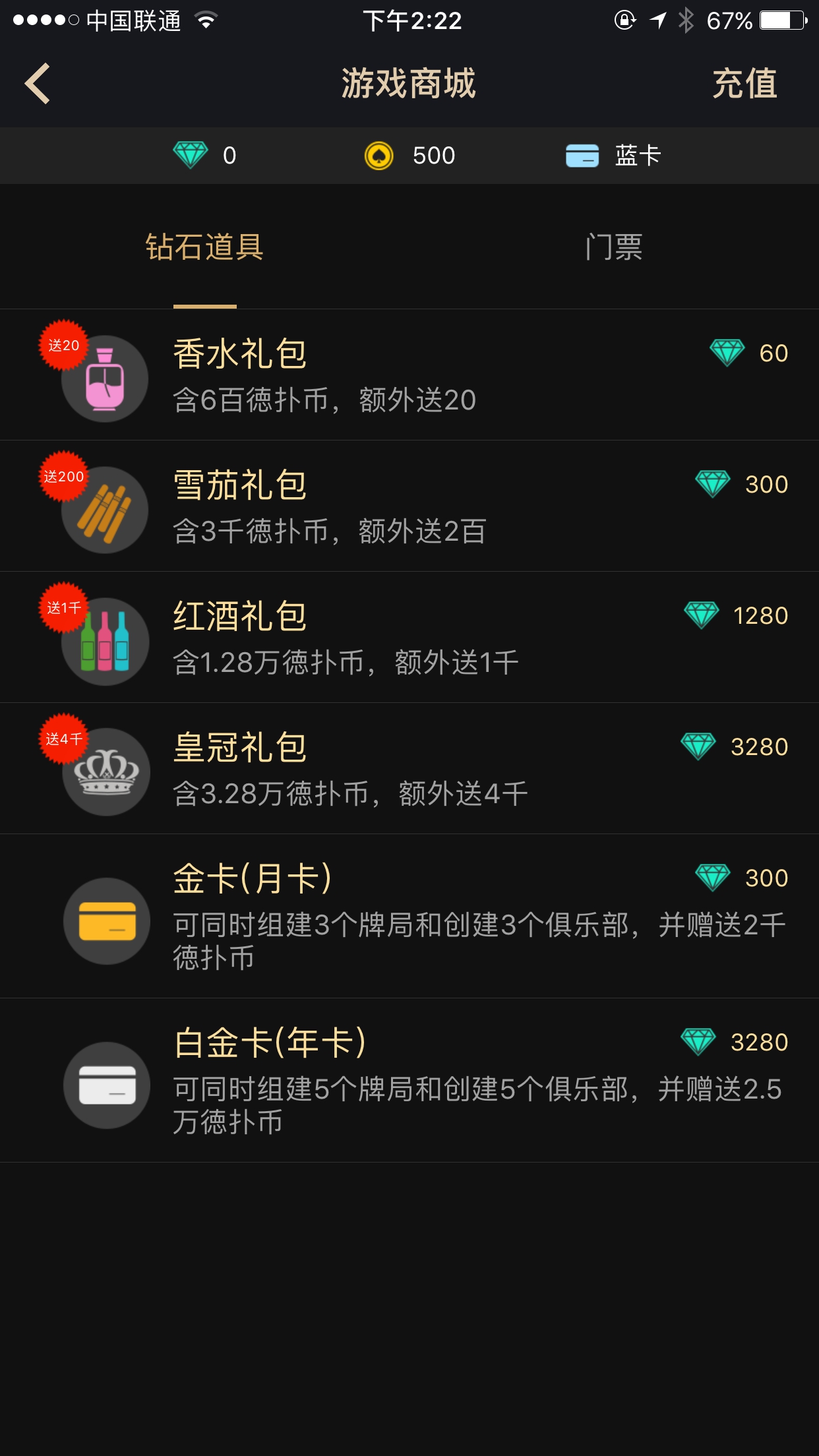819x1456 pixels.
Task: Open the 充值 recharge page
Action: click(x=744, y=84)
